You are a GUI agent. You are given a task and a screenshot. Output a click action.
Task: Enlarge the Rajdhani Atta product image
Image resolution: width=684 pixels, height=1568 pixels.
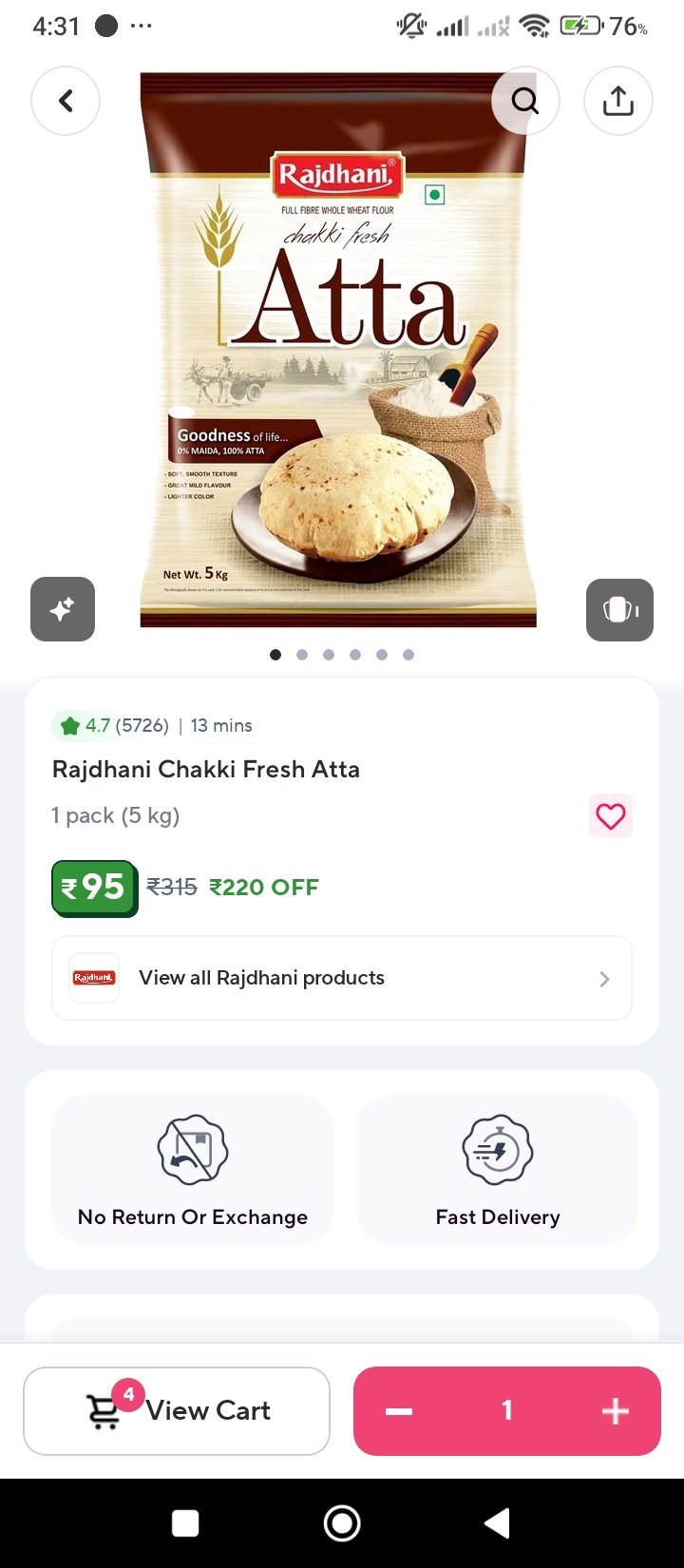point(338,352)
